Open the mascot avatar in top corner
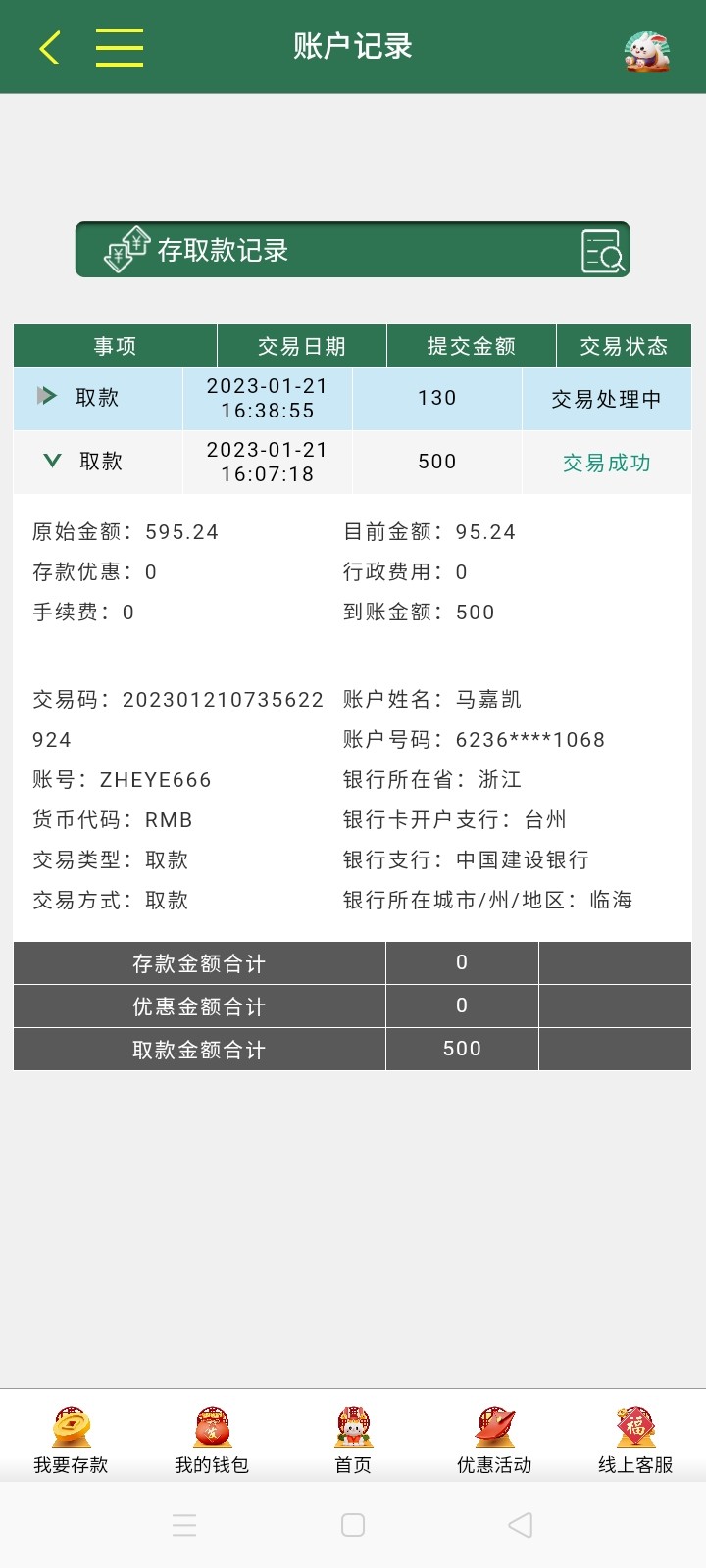The height and width of the screenshot is (1568, 706). tap(646, 46)
